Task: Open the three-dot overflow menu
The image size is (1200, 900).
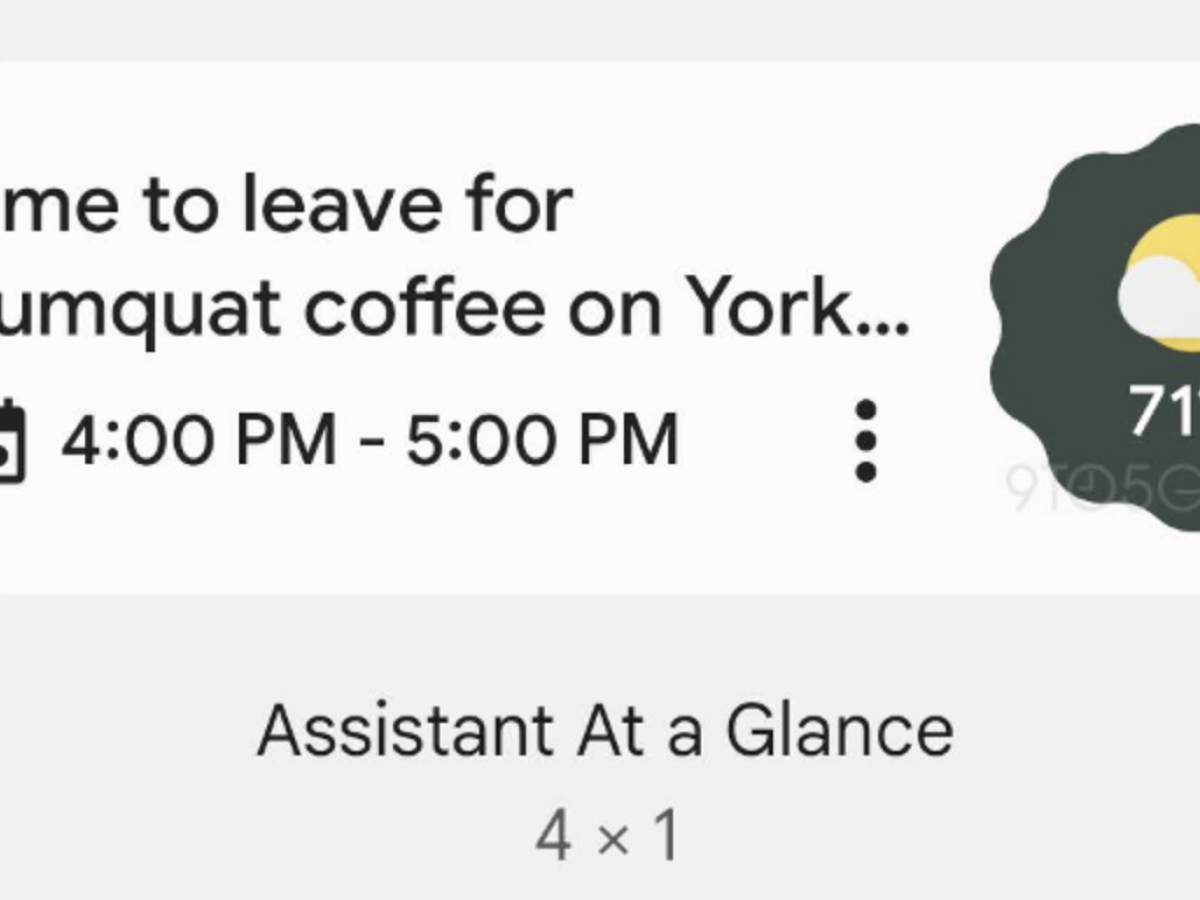Action: [866, 441]
